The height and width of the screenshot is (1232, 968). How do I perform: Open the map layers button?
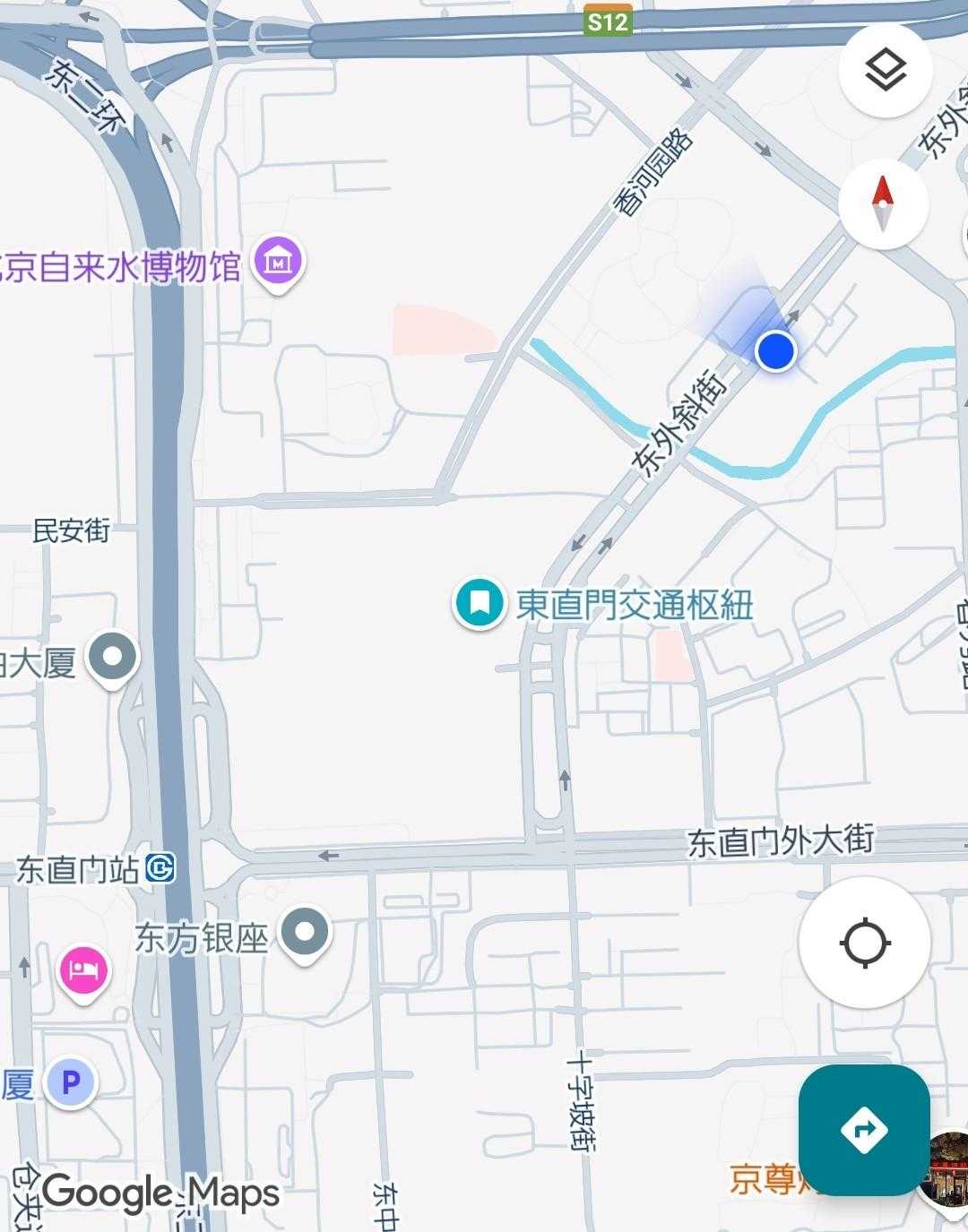click(x=886, y=70)
